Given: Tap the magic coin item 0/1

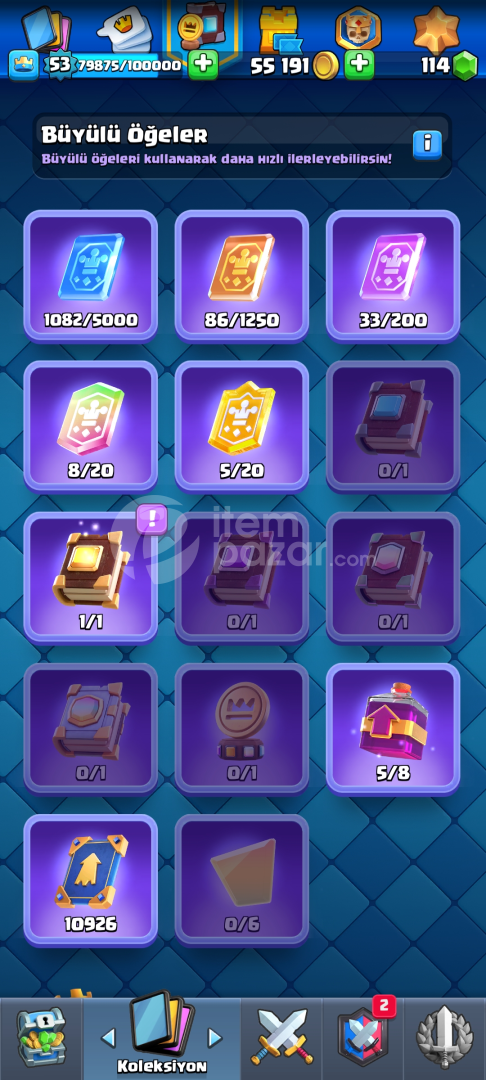Looking at the screenshot, I should point(242,729).
